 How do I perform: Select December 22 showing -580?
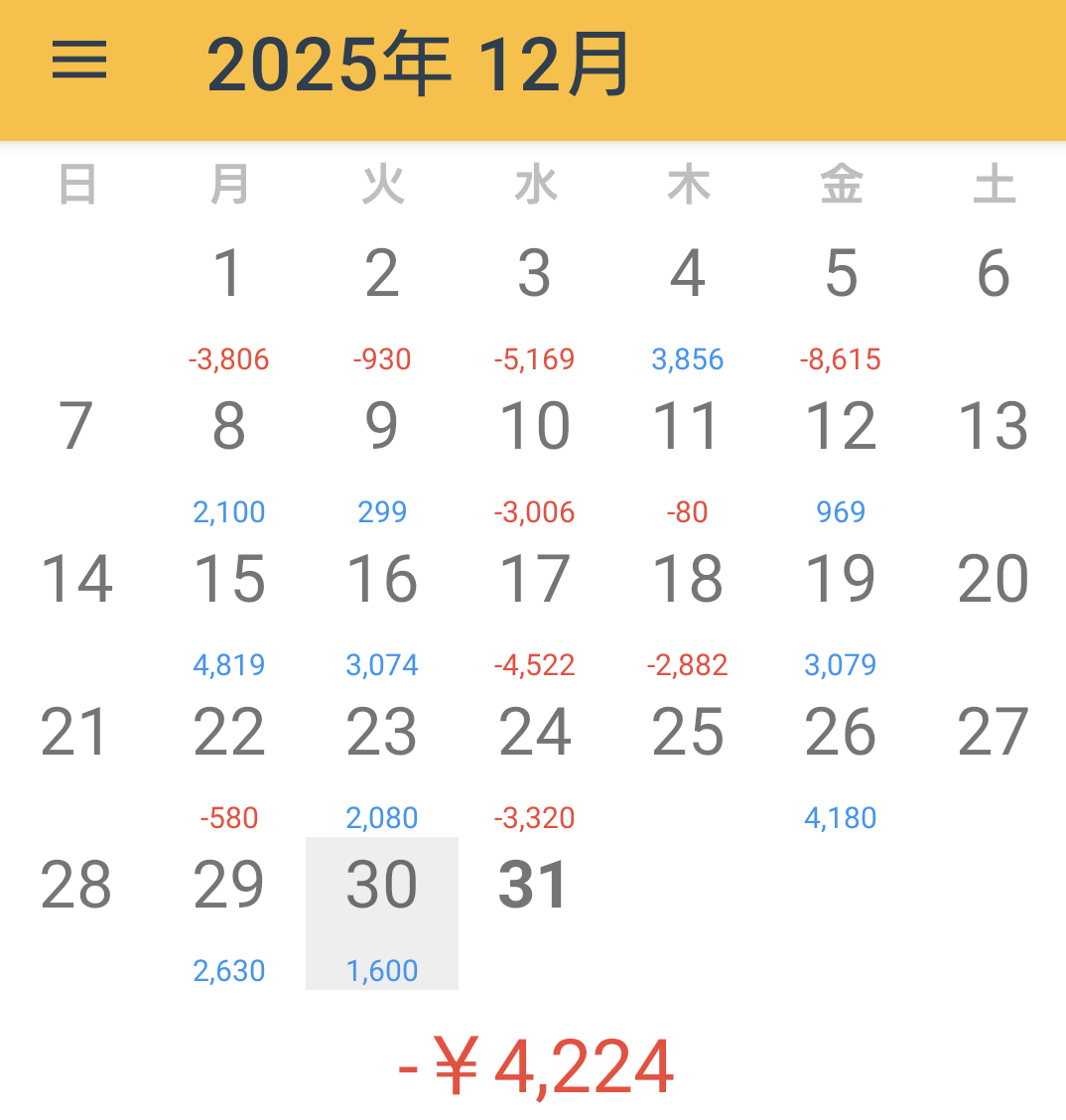(229, 762)
